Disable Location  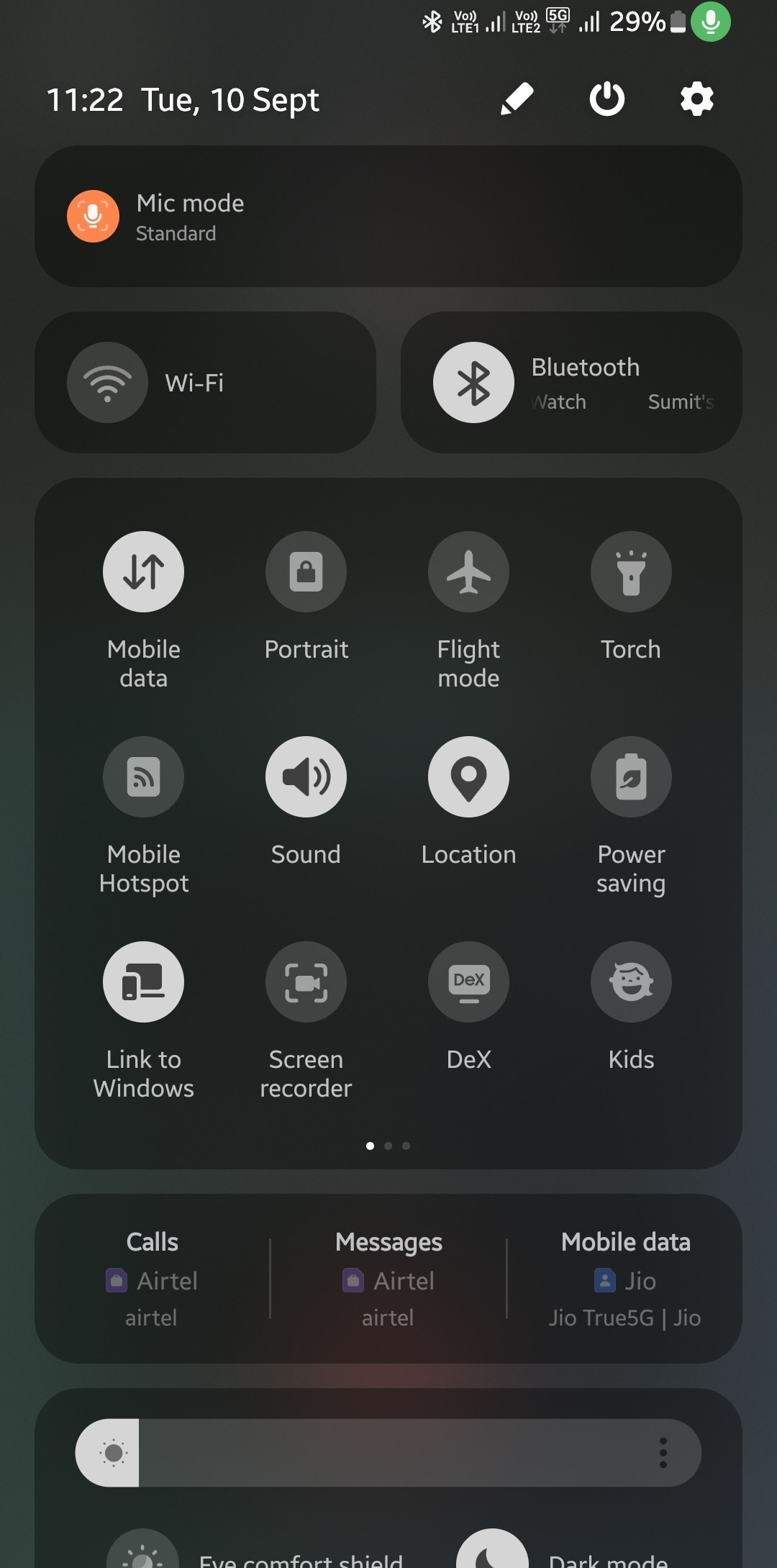click(x=468, y=777)
